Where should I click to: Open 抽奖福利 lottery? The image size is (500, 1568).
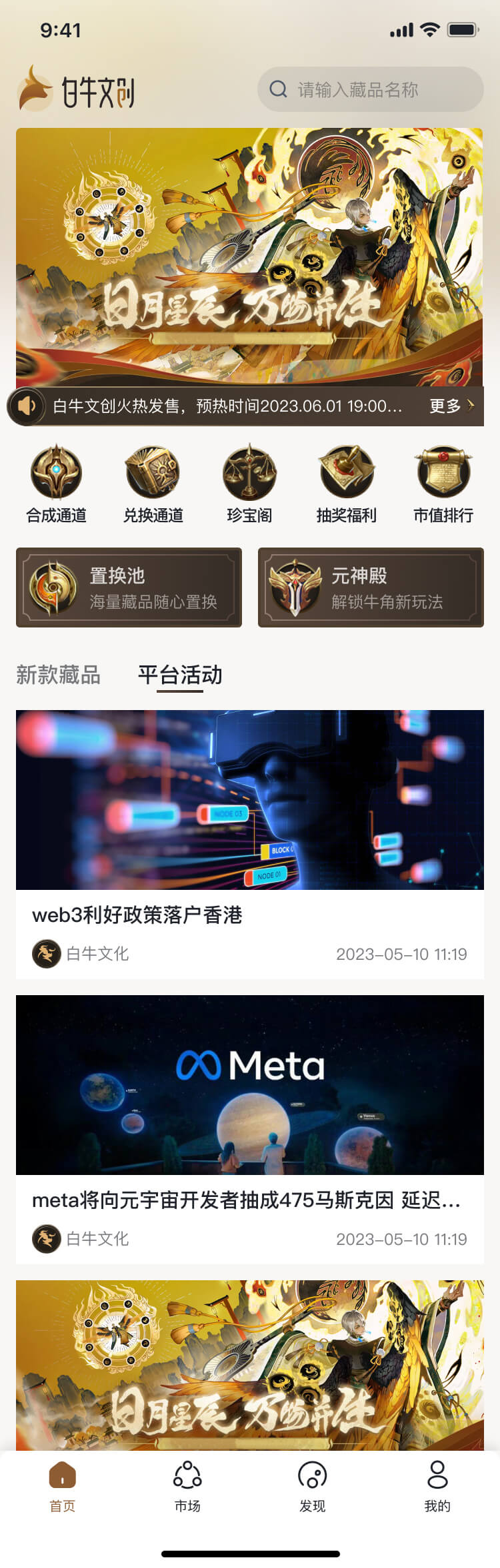click(346, 484)
